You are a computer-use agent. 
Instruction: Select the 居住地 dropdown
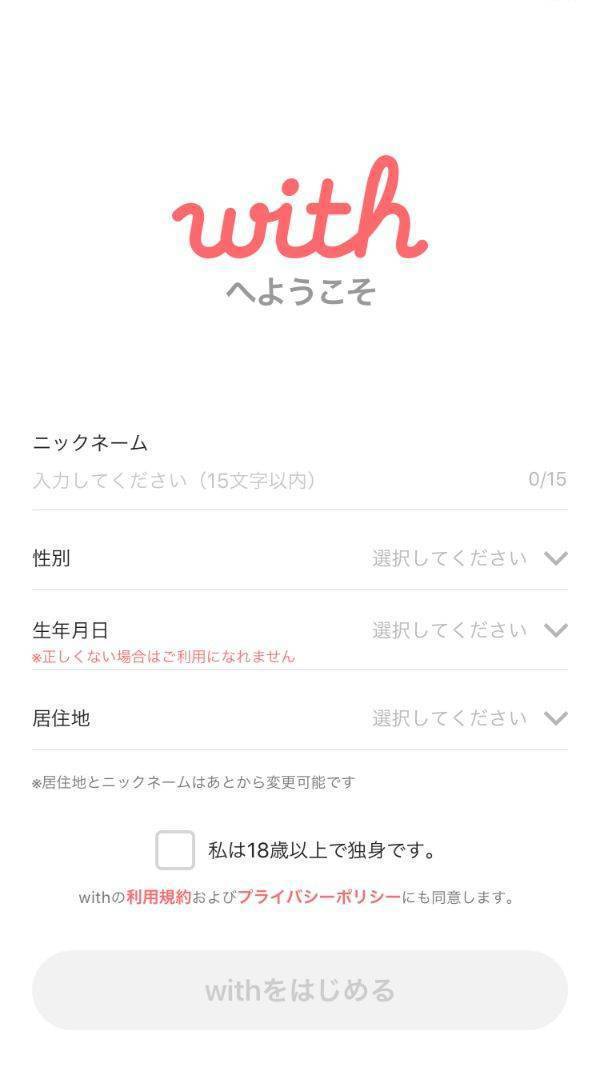(468, 718)
